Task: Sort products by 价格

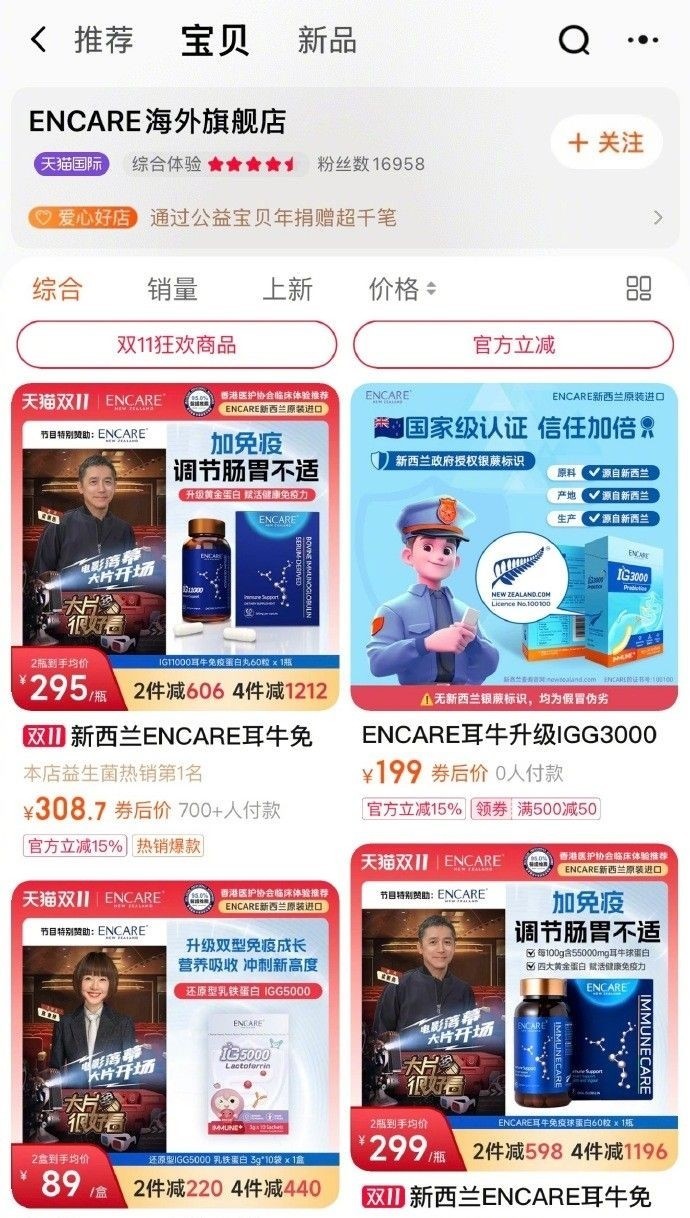Action: coord(402,289)
